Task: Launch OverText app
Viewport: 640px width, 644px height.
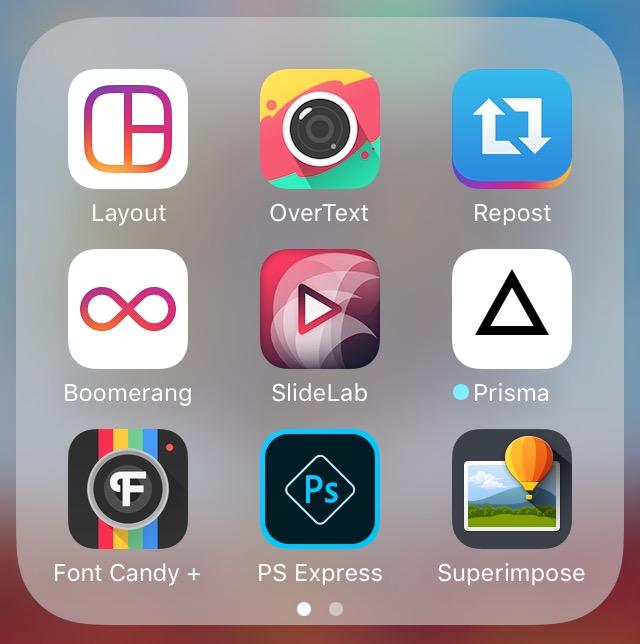Action: (x=320, y=129)
